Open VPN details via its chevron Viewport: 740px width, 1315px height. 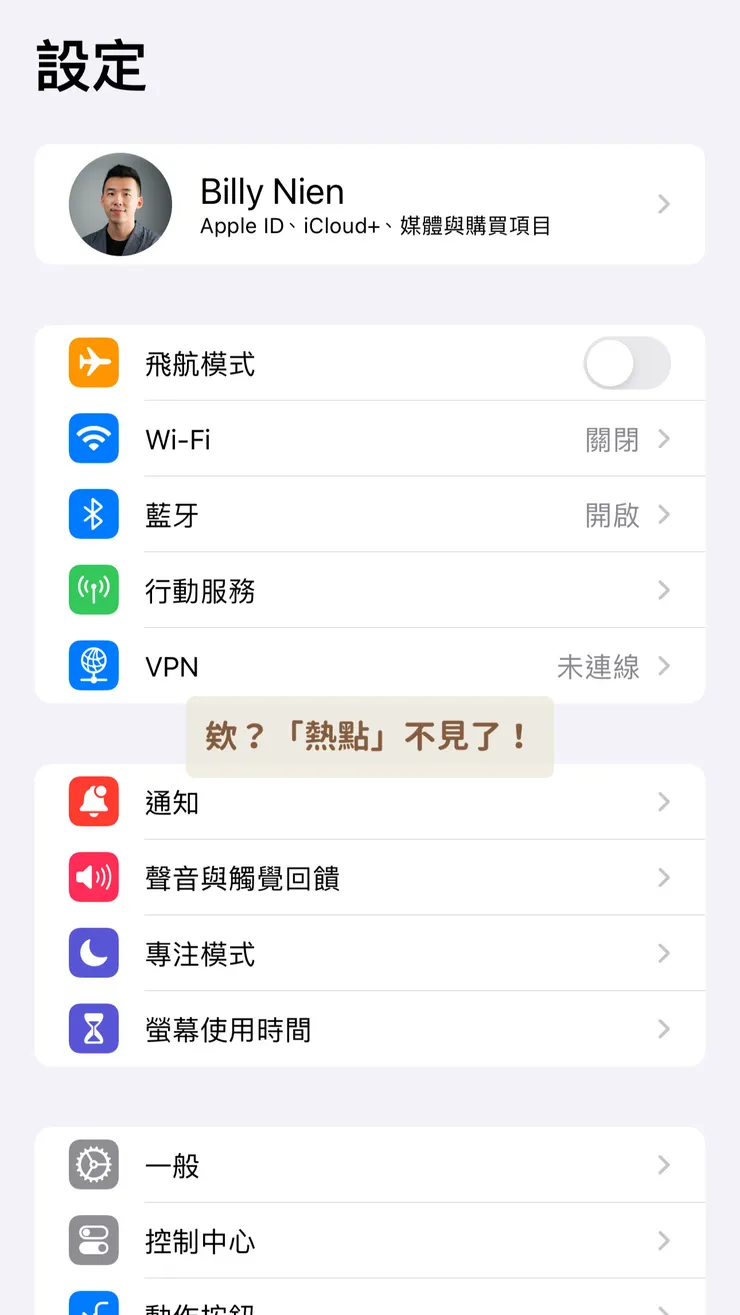point(663,665)
